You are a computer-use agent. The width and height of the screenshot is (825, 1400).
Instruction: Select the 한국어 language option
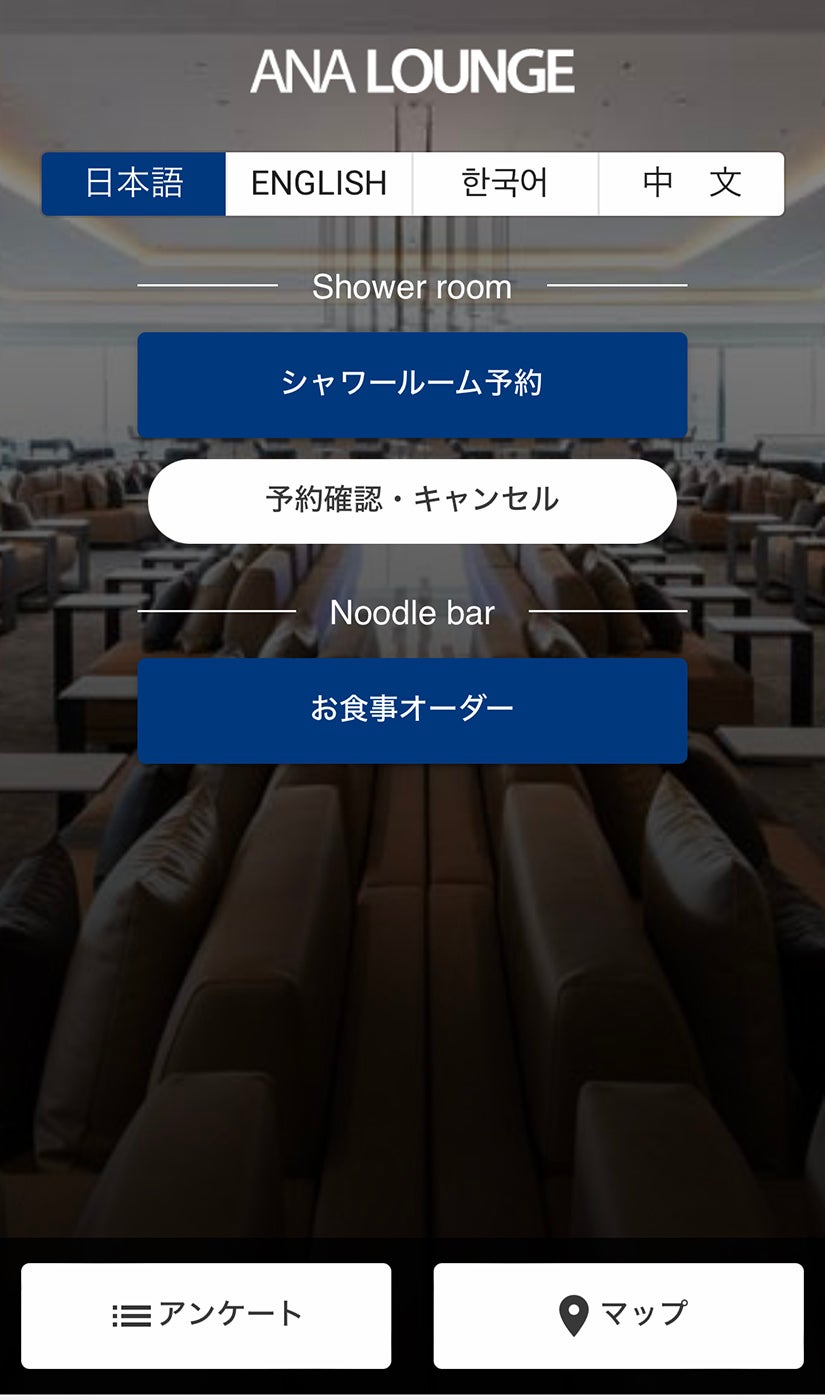(x=505, y=184)
